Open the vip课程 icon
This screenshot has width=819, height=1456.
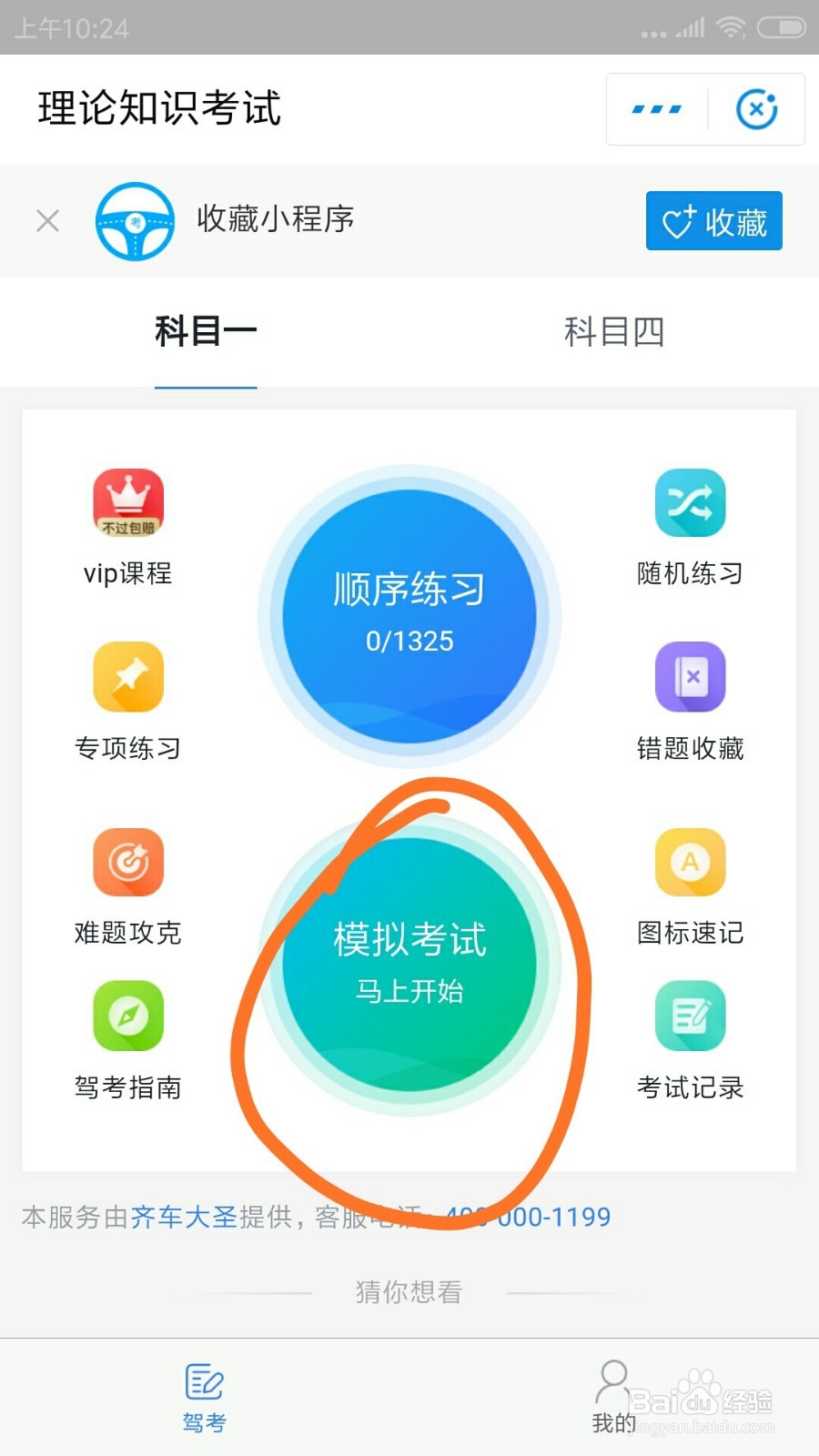coord(127,501)
